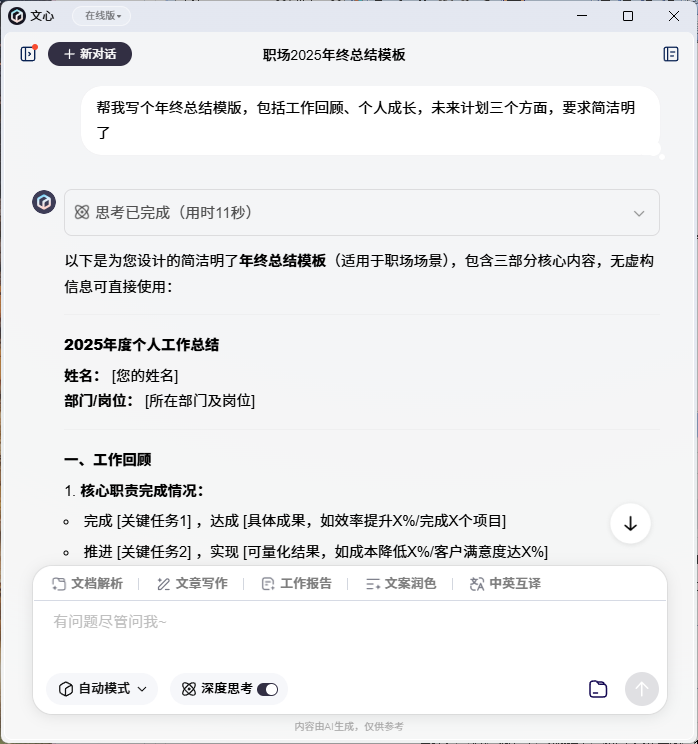Open the right side panel icon
Screen dimensions: 698x744
[x=671, y=54]
